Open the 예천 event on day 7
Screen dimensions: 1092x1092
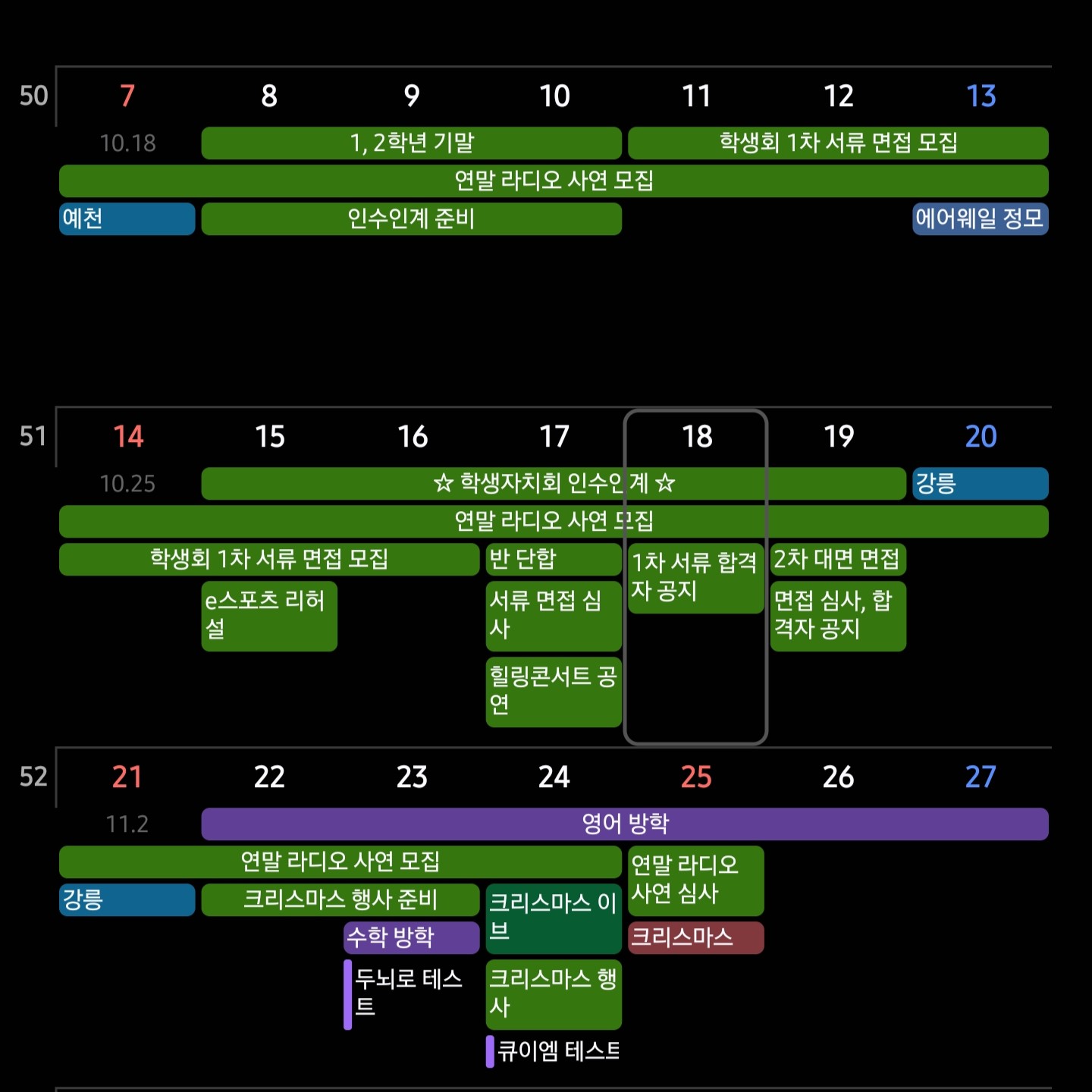tap(127, 219)
